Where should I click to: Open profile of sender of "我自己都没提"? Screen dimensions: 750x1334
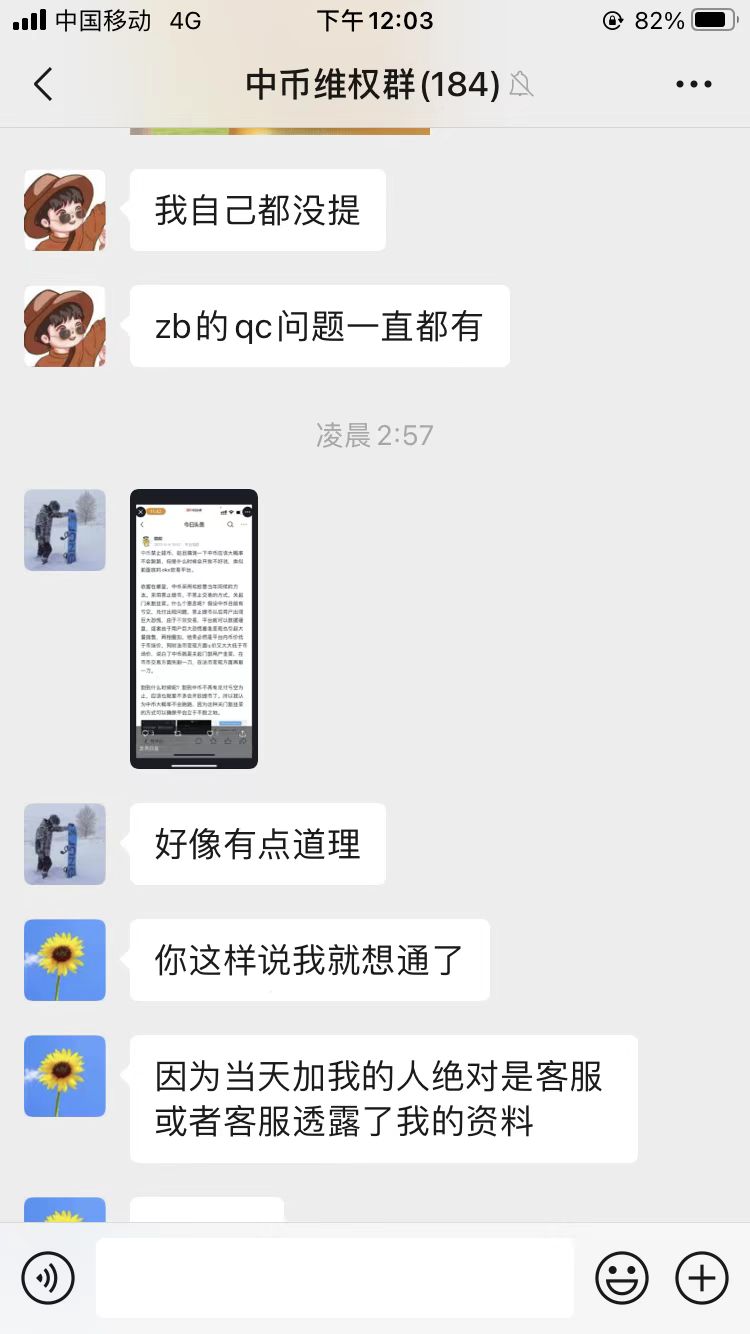coord(65,210)
